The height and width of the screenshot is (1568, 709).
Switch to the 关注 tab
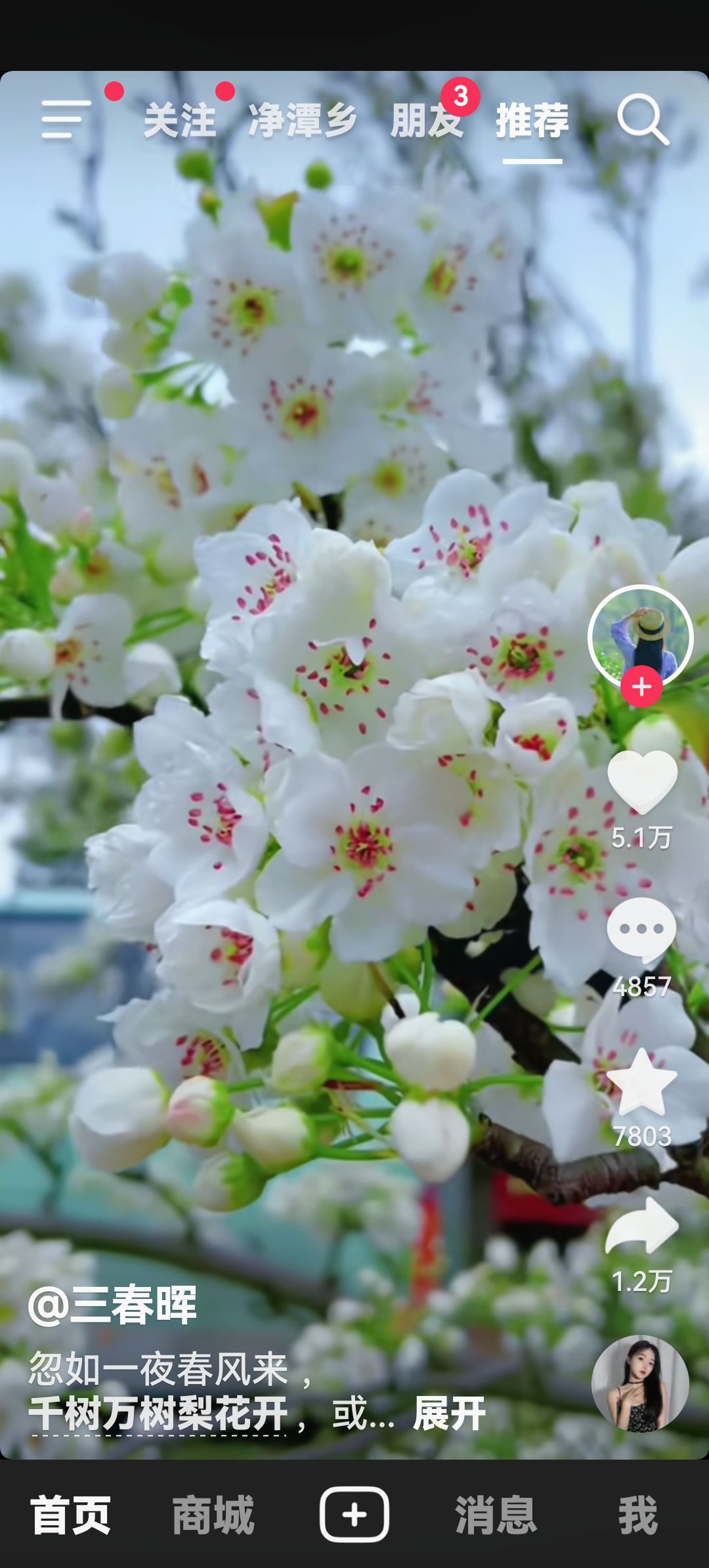click(179, 121)
